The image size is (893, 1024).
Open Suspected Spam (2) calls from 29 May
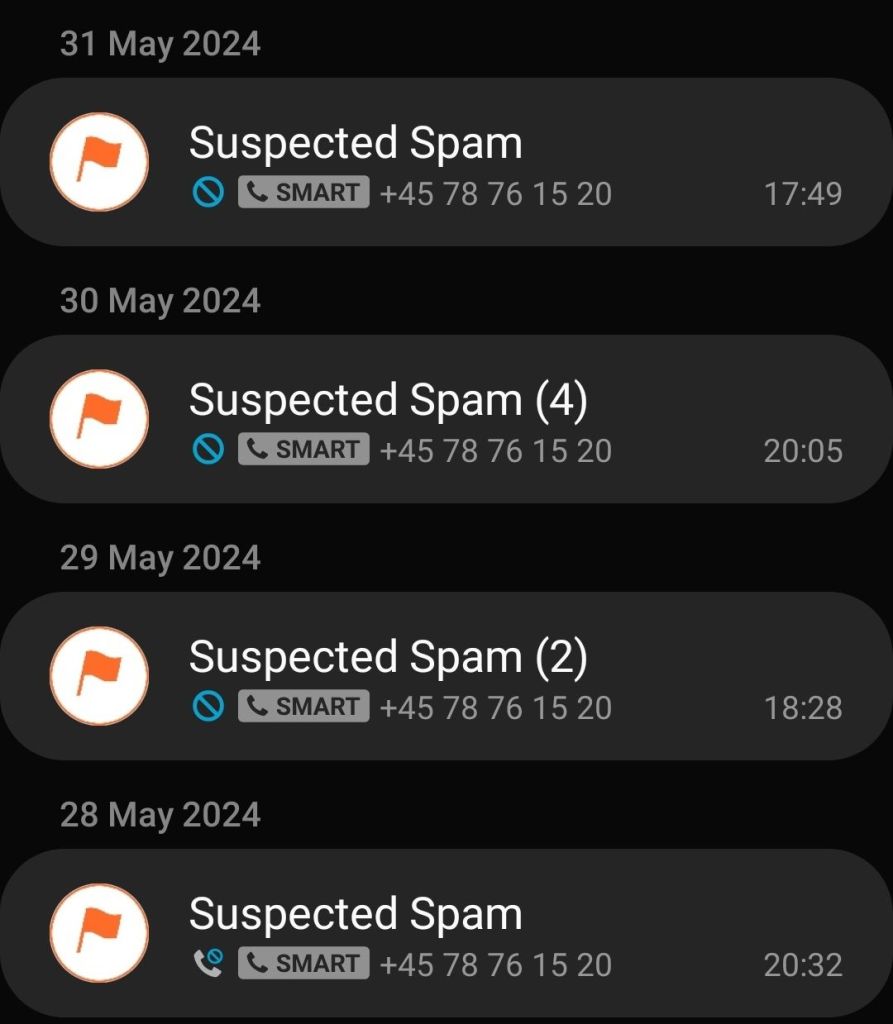[x=446, y=677]
